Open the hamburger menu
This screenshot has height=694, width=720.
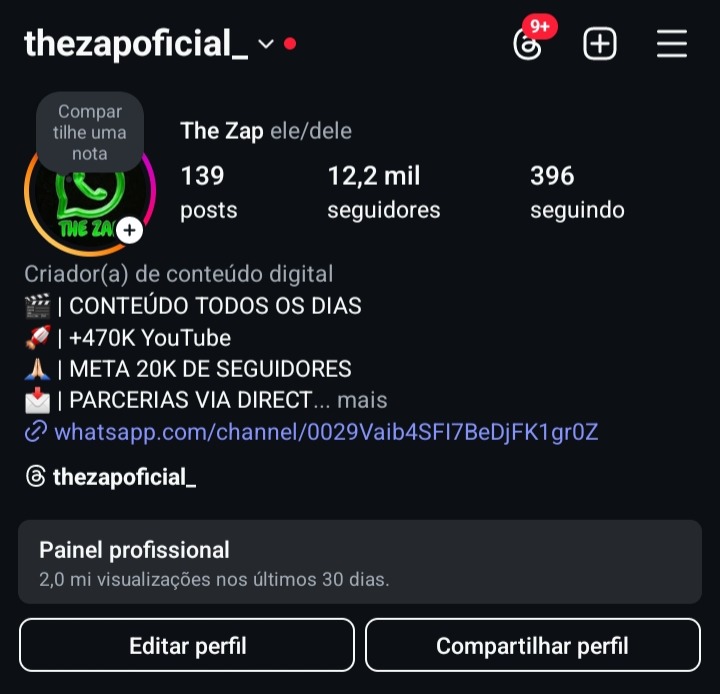click(671, 44)
